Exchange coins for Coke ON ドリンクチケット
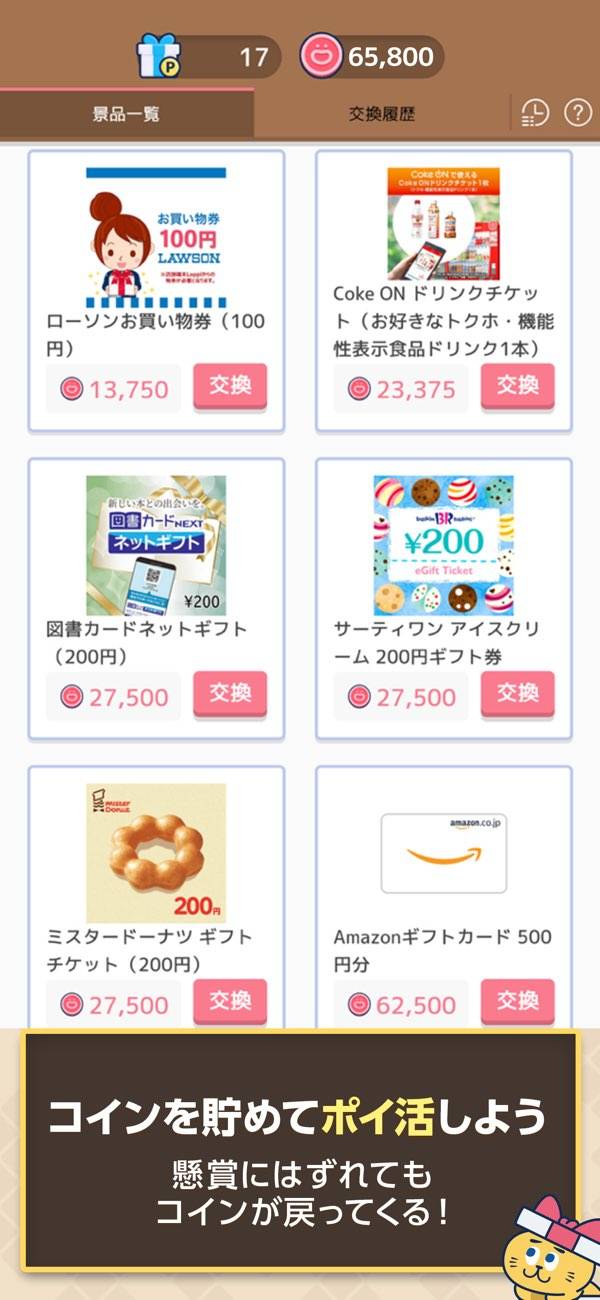Screen dimensions: 600x1300 pos(518,386)
